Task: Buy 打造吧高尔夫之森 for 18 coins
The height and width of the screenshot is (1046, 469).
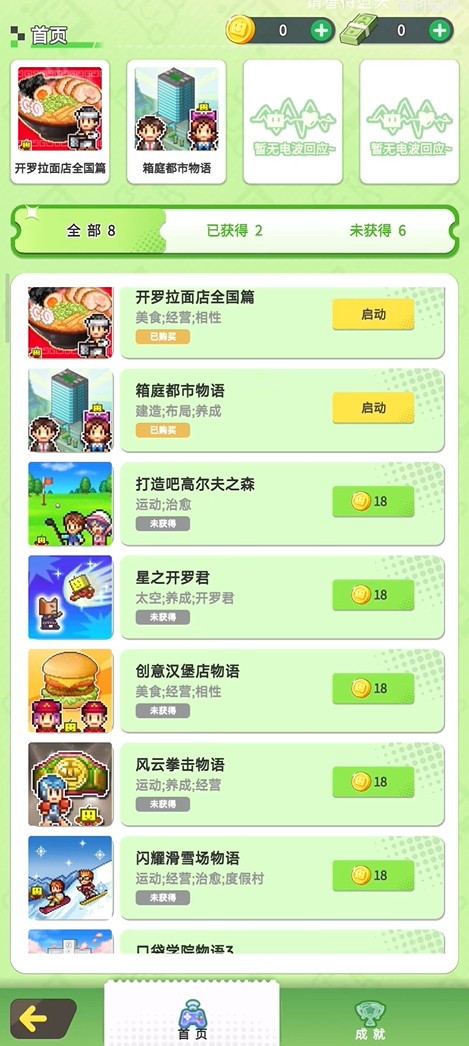Action: (373, 501)
